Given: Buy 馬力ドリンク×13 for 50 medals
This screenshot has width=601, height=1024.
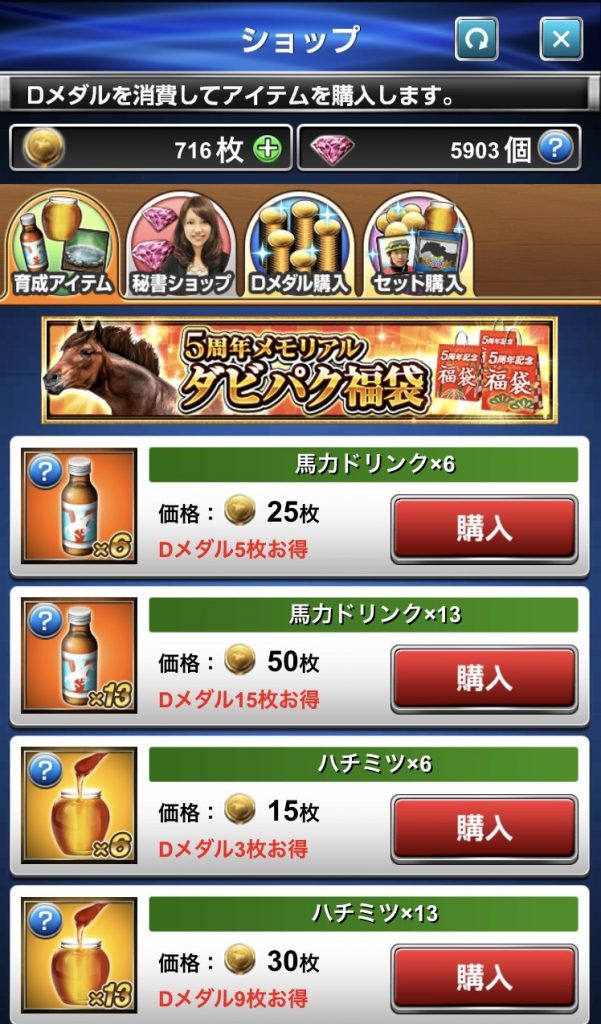Looking at the screenshot, I should tap(484, 679).
